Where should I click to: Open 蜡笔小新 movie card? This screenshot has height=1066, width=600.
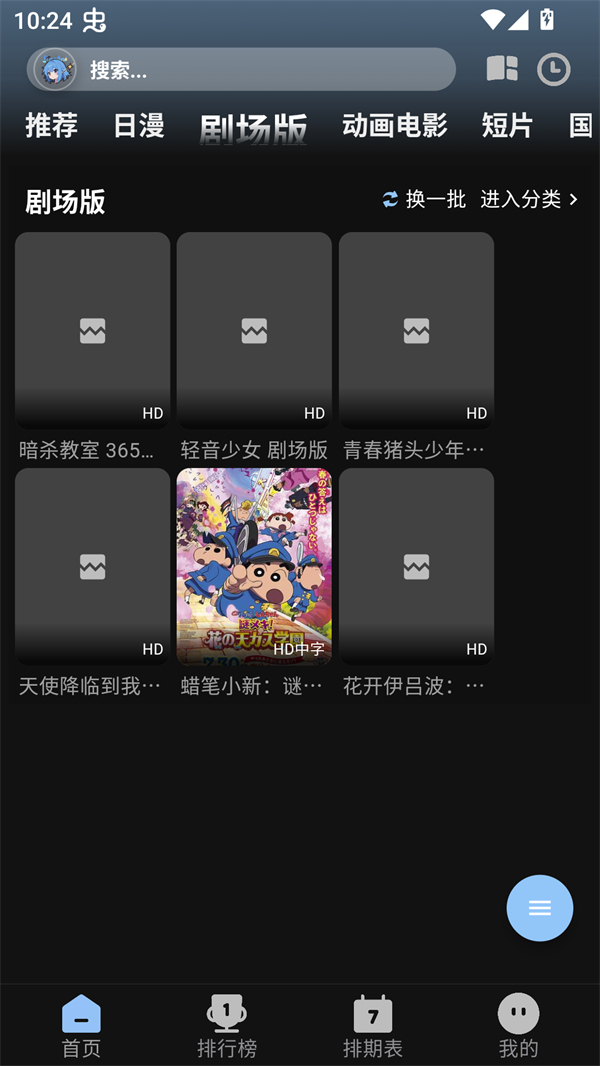click(254, 567)
